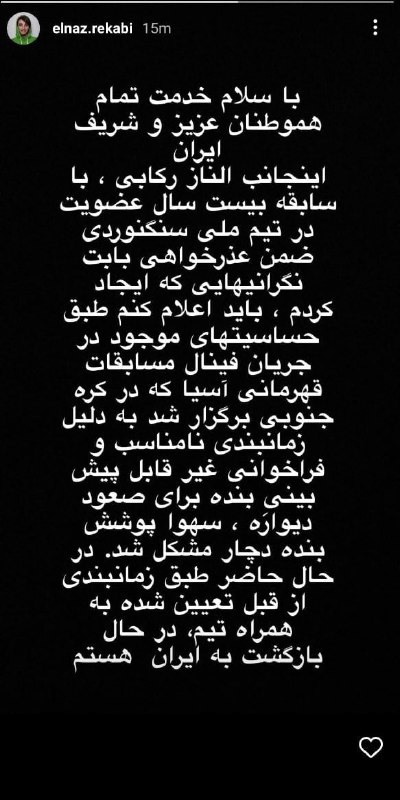
Task: Open the three-dot story options menu
Action: coord(376,28)
